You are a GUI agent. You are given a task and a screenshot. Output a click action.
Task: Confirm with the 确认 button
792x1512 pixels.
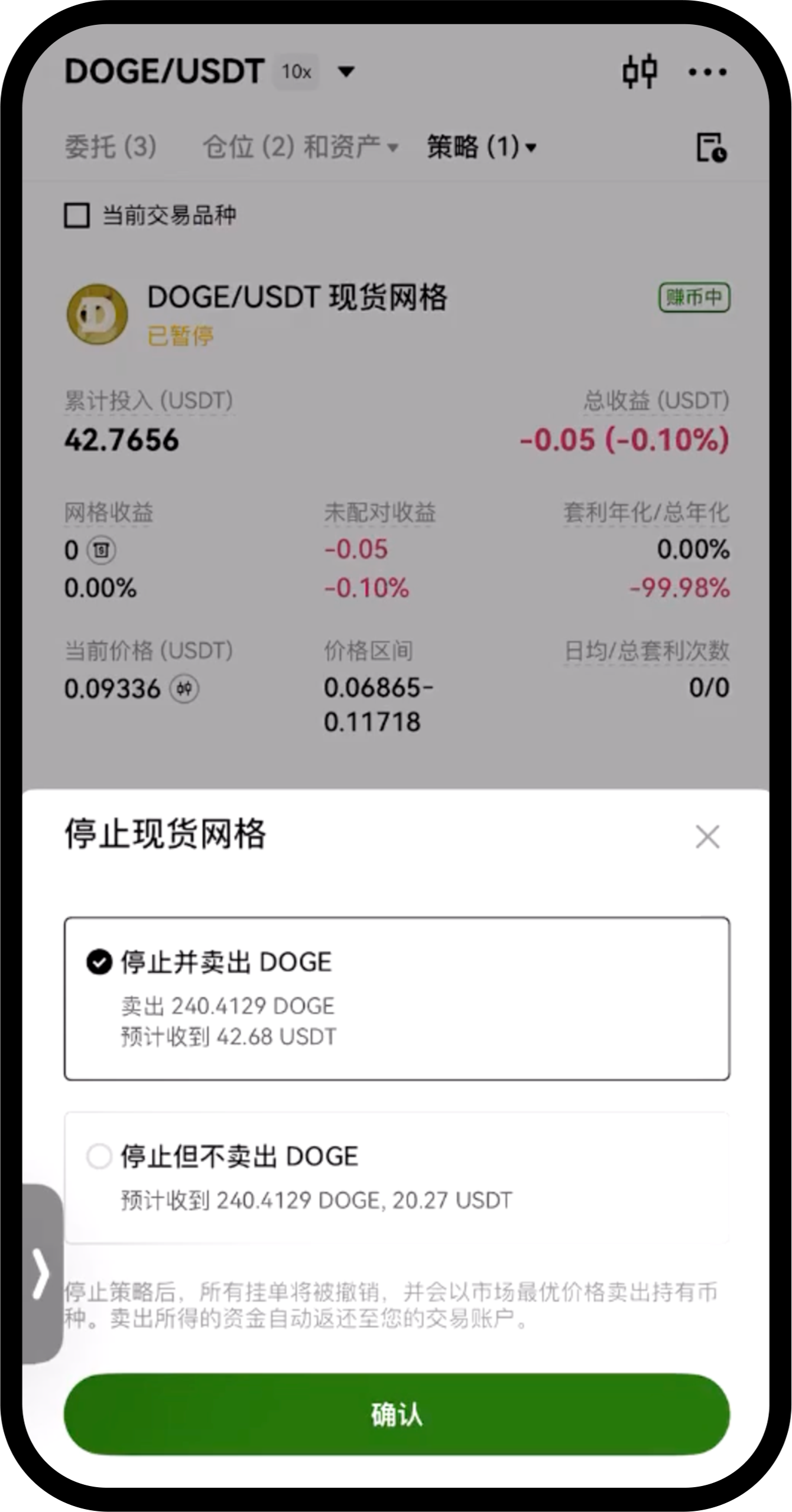click(396, 1416)
